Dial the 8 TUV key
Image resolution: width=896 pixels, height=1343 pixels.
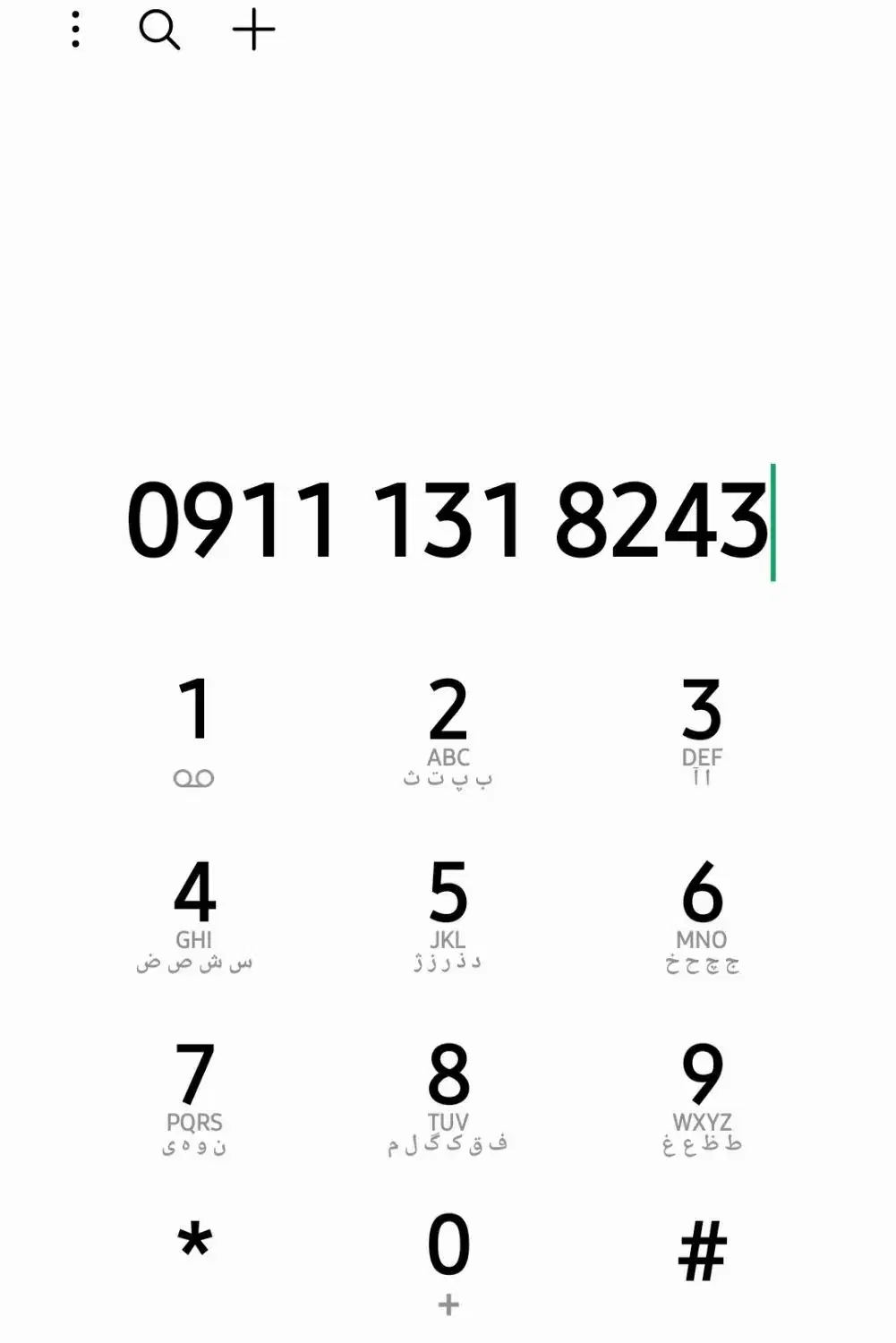[x=448, y=1098]
